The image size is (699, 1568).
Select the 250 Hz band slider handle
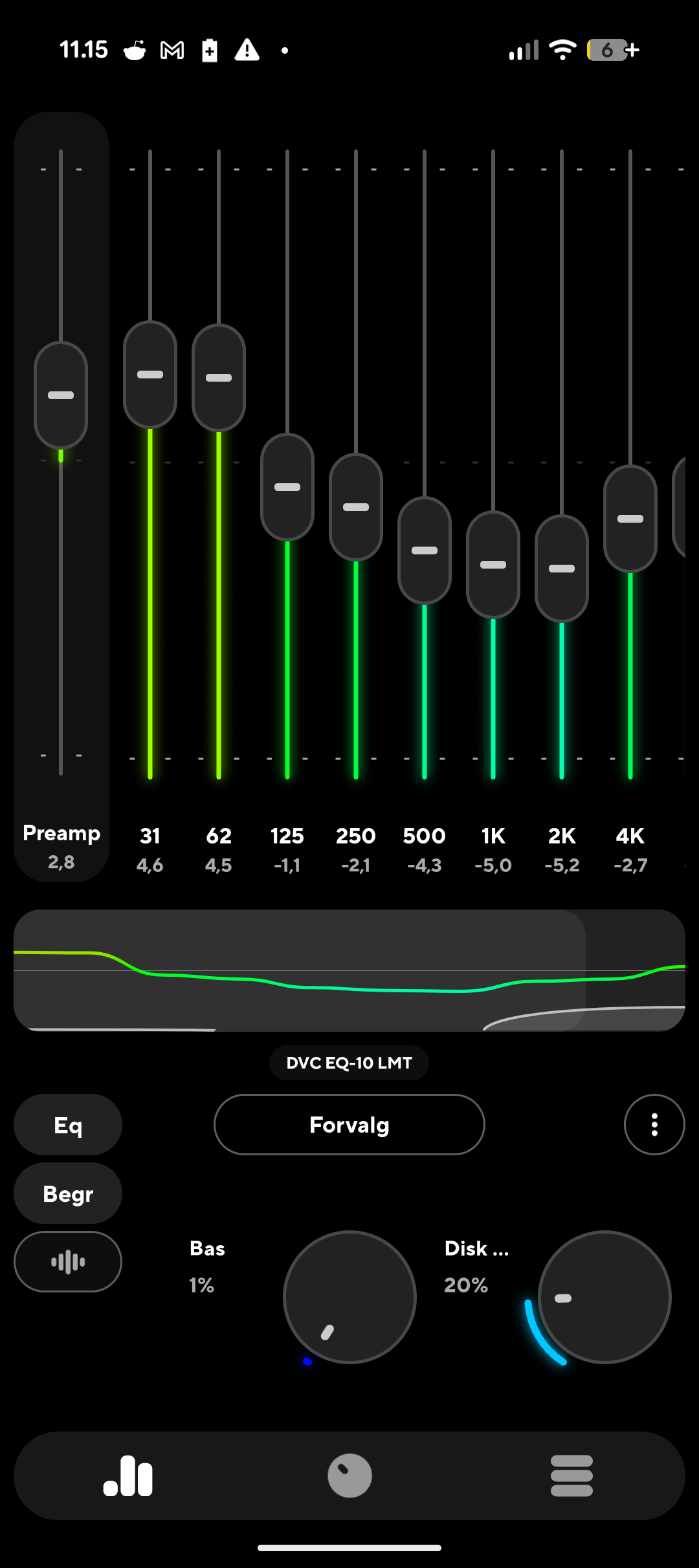click(356, 507)
